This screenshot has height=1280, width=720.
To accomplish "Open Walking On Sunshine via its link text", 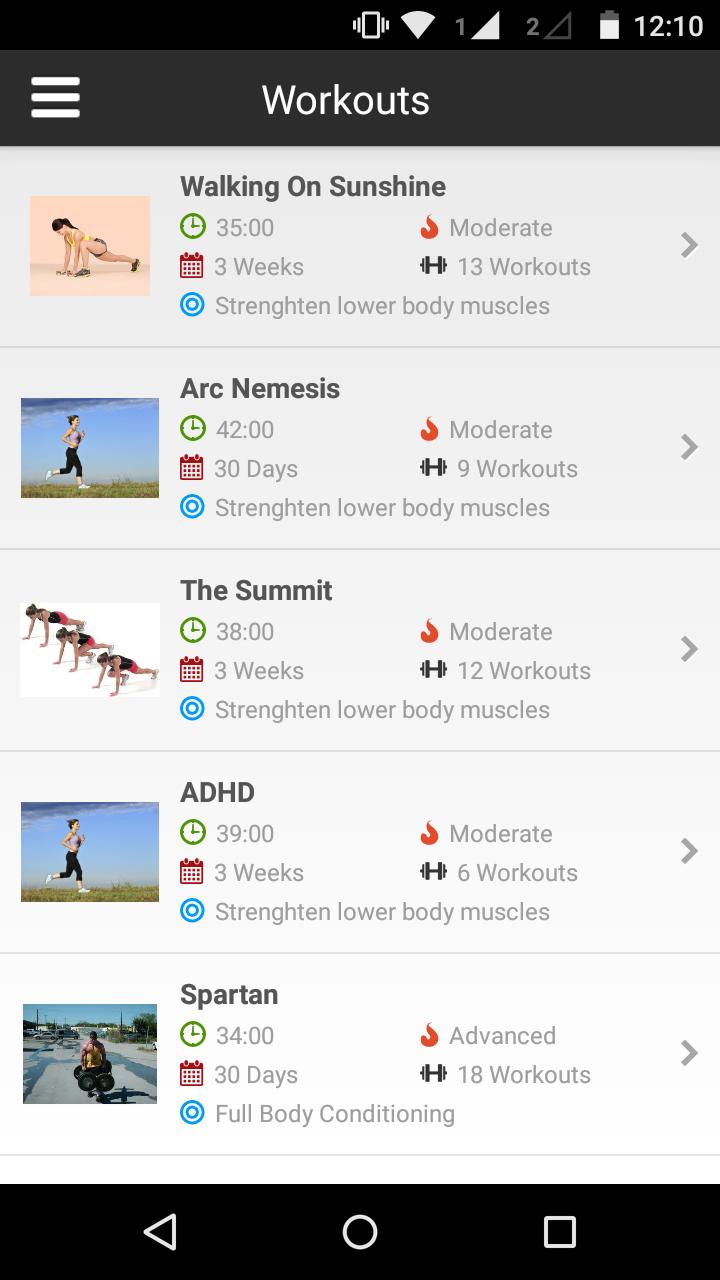I will coord(312,186).
